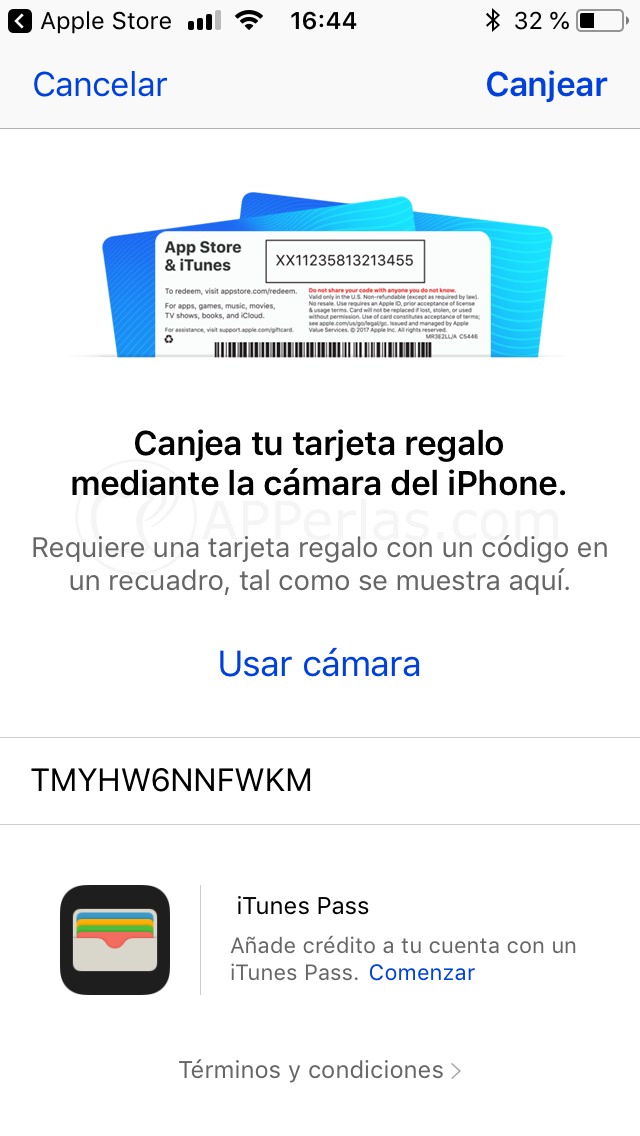The height and width of the screenshot is (1136, 640).
Task: Return to Apple Store via back arrow
Action: click(20, 21)
